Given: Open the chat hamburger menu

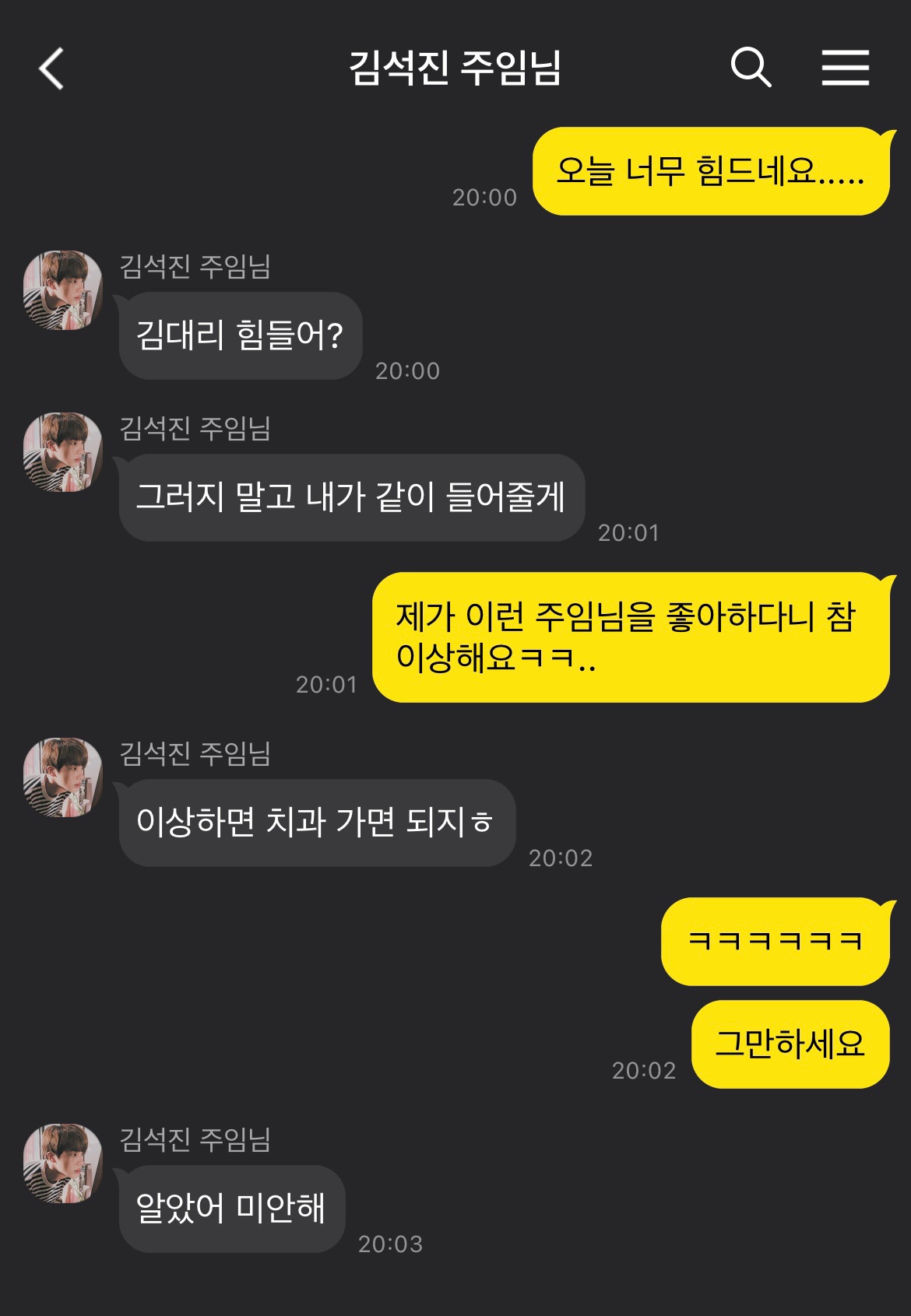Looking at the screenshot, I should pyautogui.click(x=845, y=68).
